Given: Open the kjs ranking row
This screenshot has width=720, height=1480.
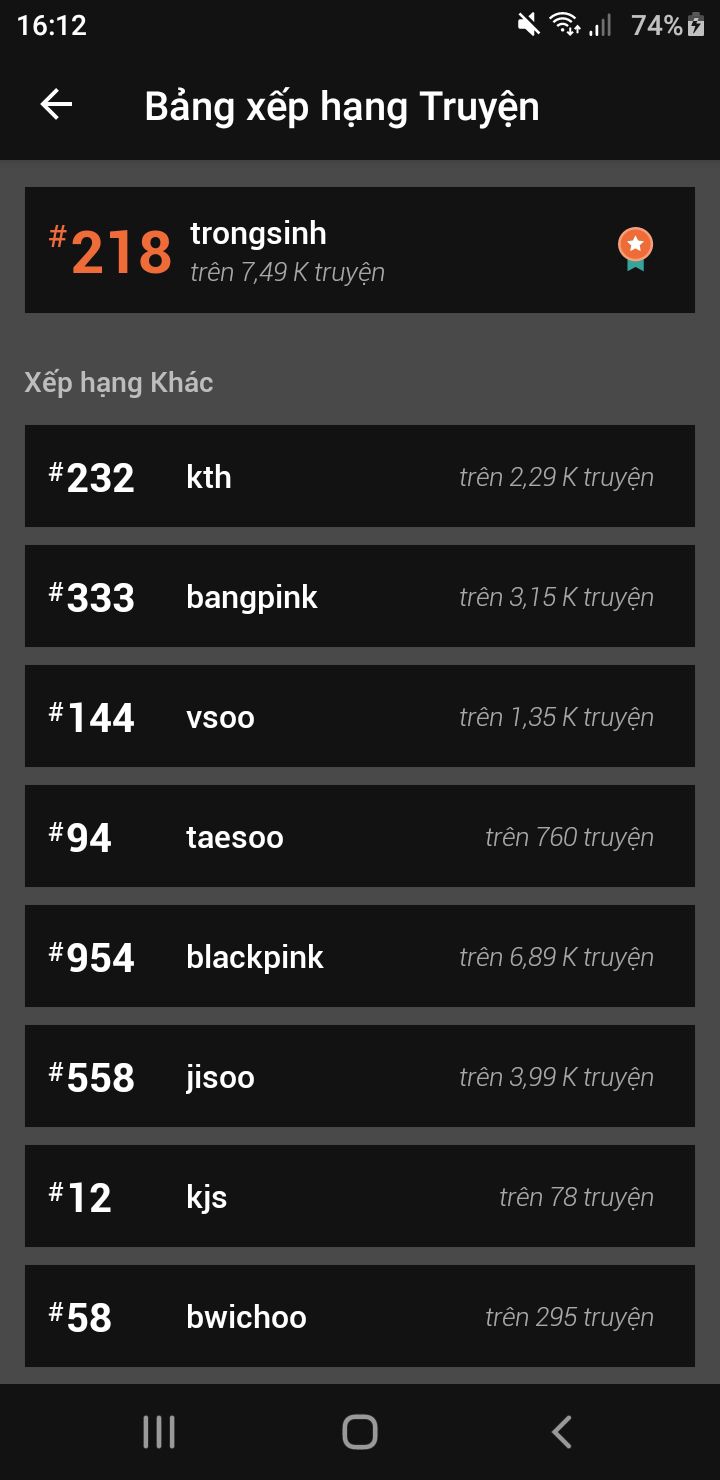Looking at the screenshot, I should pyautogui.click(x=359, y=1196).
